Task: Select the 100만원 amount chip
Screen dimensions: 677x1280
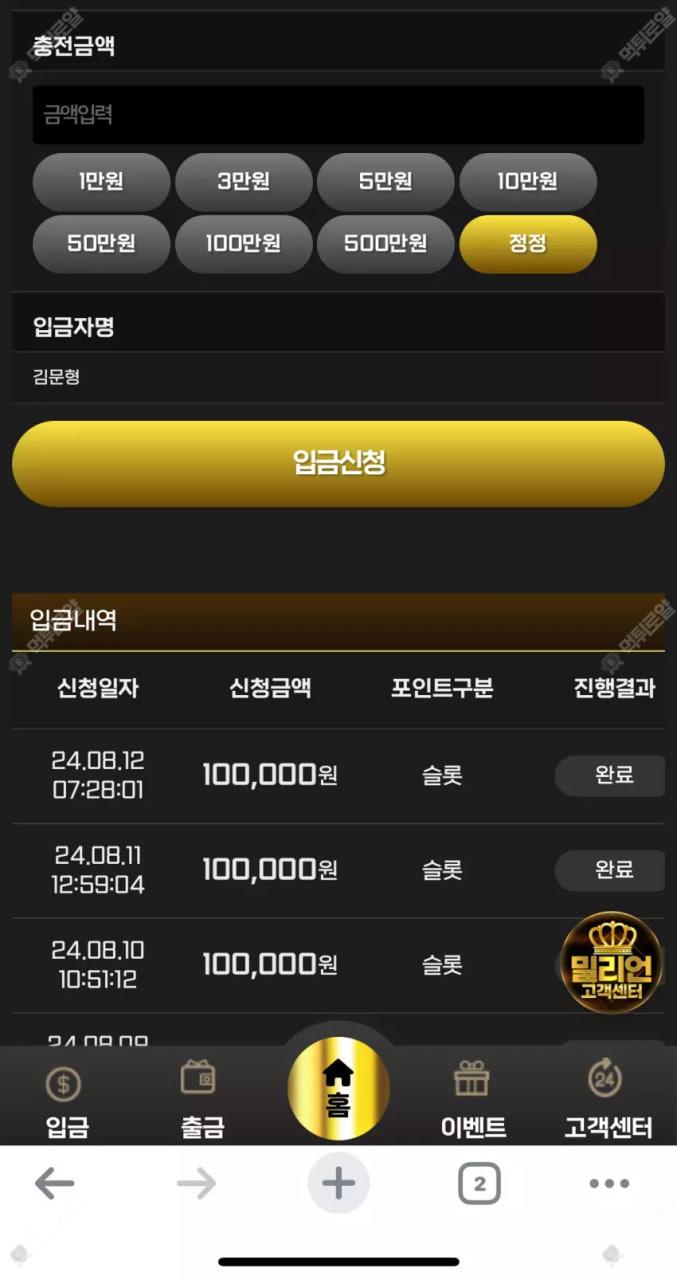Action: tap(244, 244)
